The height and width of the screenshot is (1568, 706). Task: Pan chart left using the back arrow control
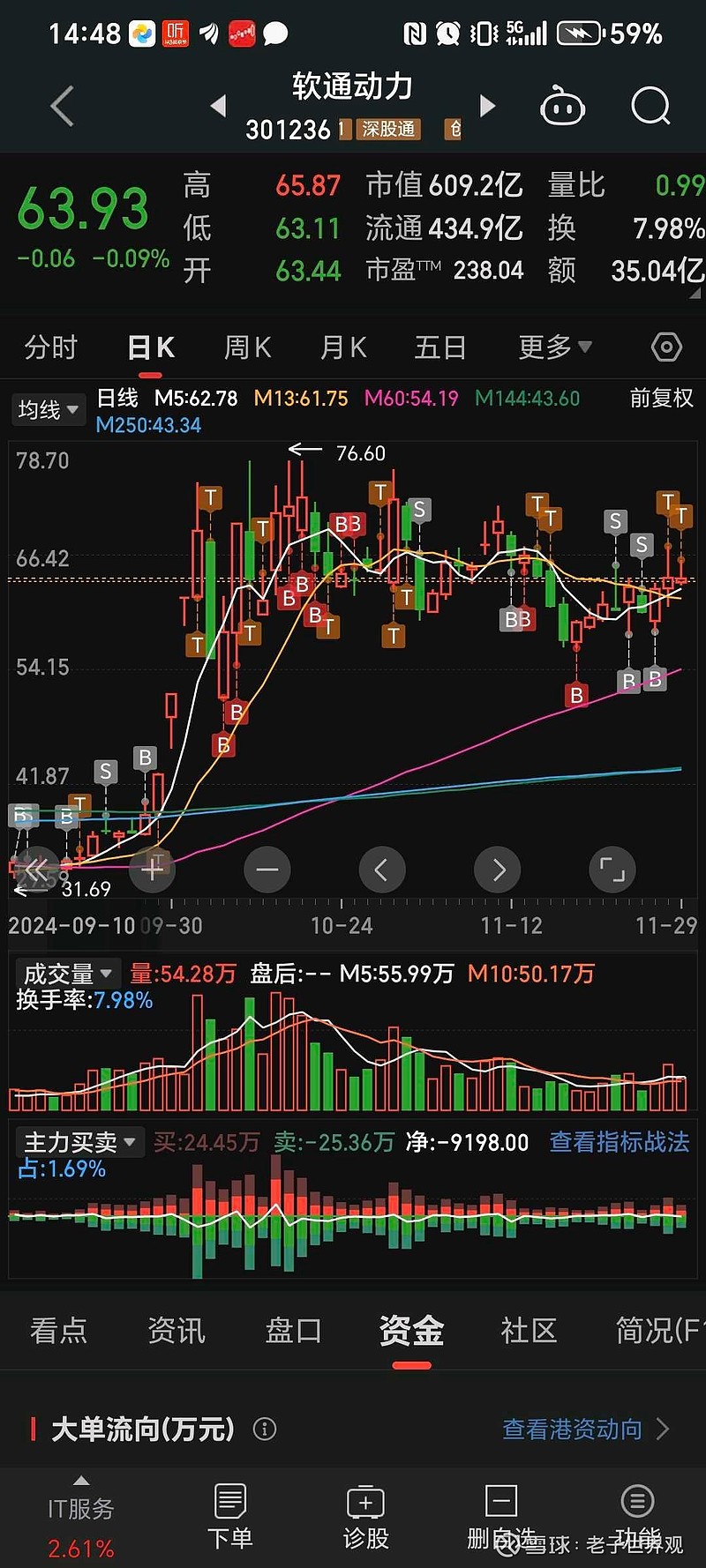[382, 870]
